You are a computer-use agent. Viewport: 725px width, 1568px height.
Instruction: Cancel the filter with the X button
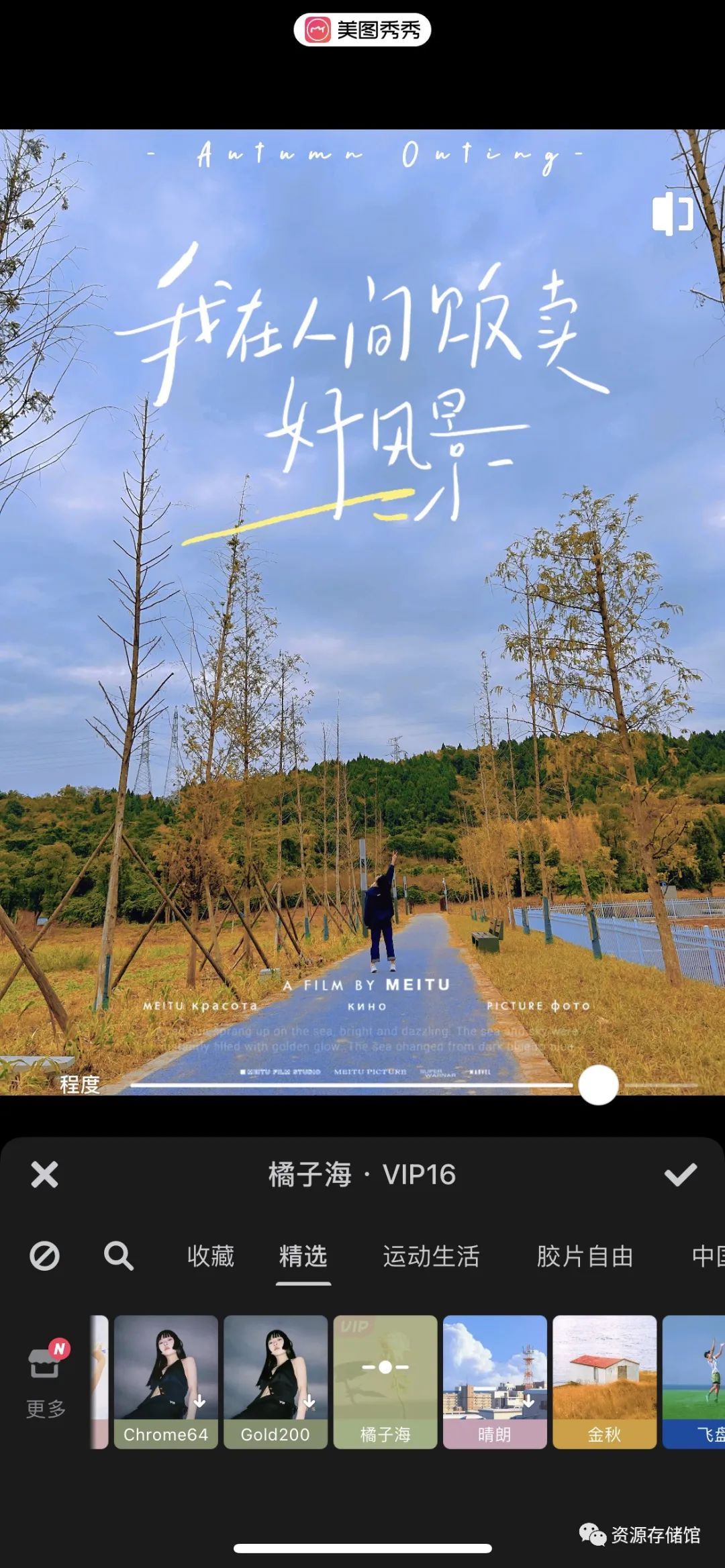click(44, 1174)
